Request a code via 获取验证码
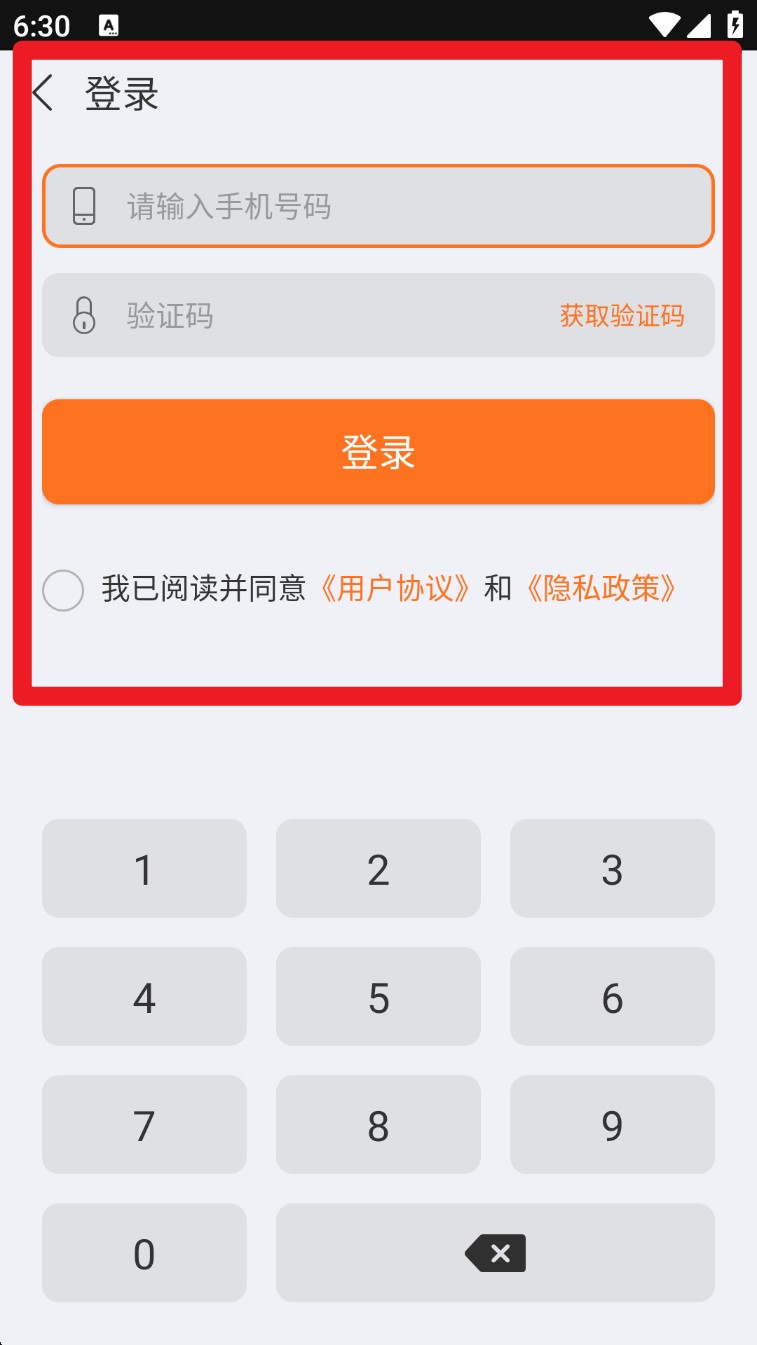Viewport: 757px width, 1345px height. 622,316
